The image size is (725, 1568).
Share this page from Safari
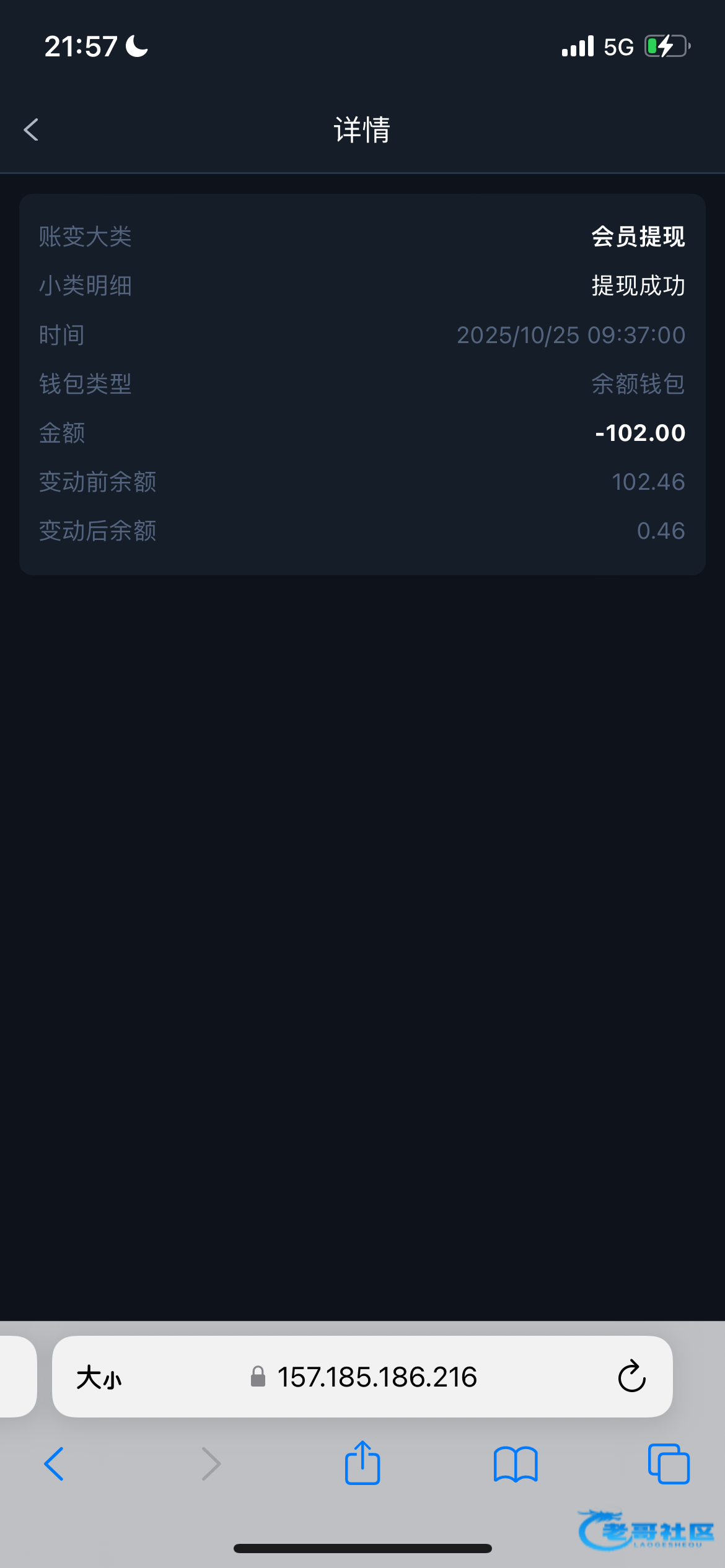(362, 1463)
